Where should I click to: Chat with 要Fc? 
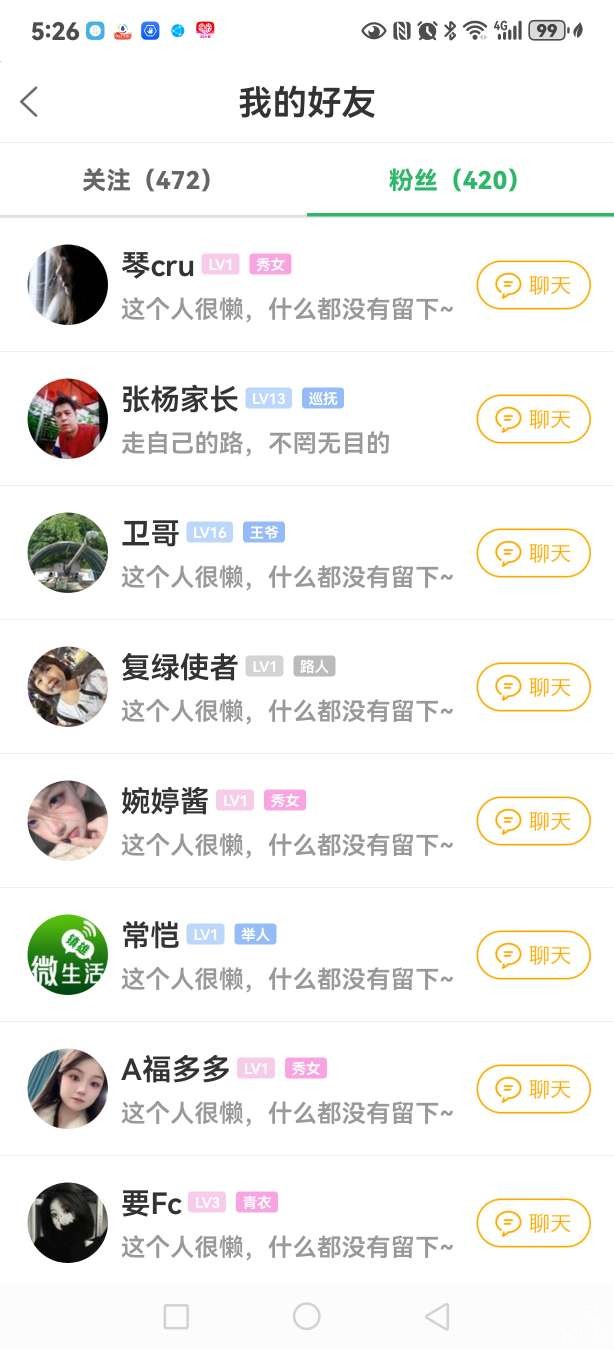pos(533,1224)
